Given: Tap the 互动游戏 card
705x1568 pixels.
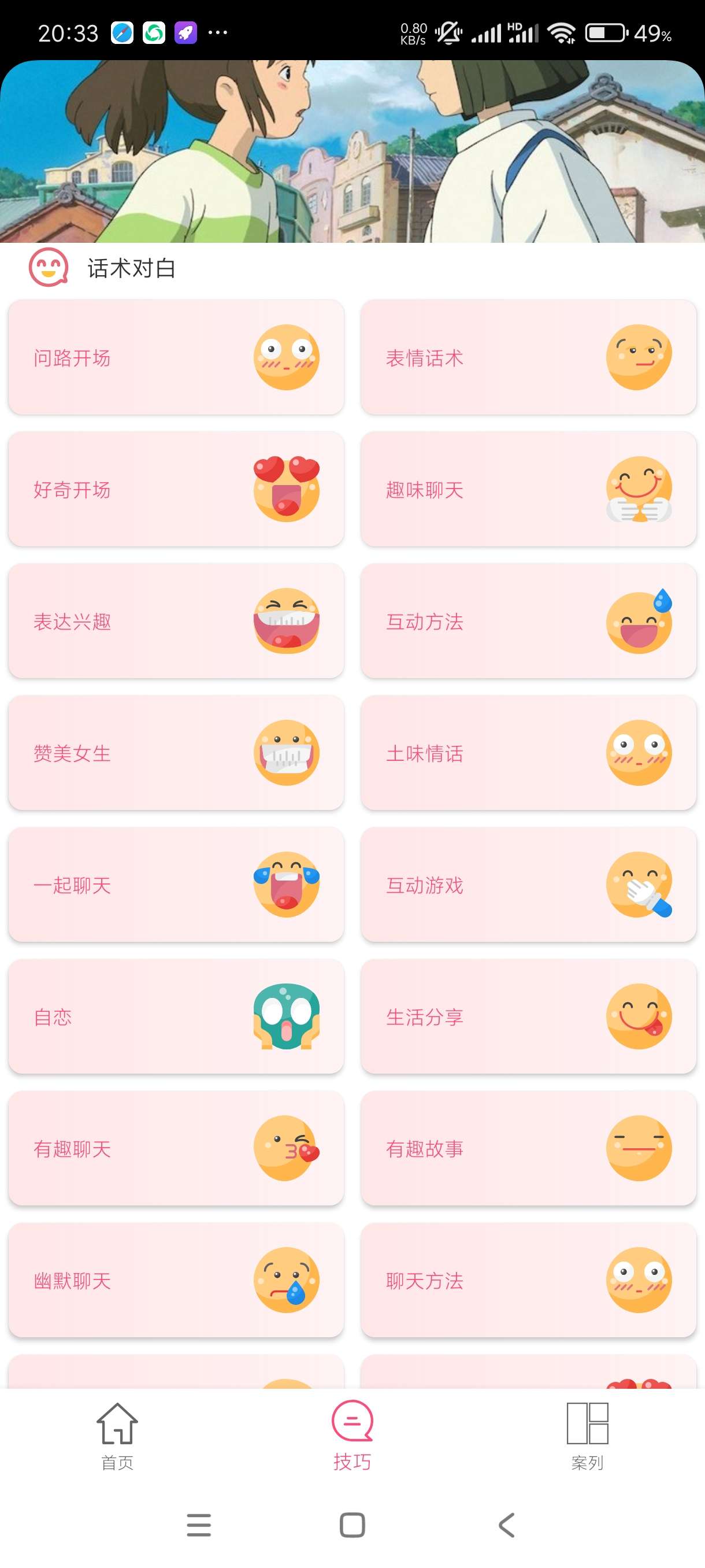Looking at the screenshot, I should pyautogui.click(x=528, y=885).
